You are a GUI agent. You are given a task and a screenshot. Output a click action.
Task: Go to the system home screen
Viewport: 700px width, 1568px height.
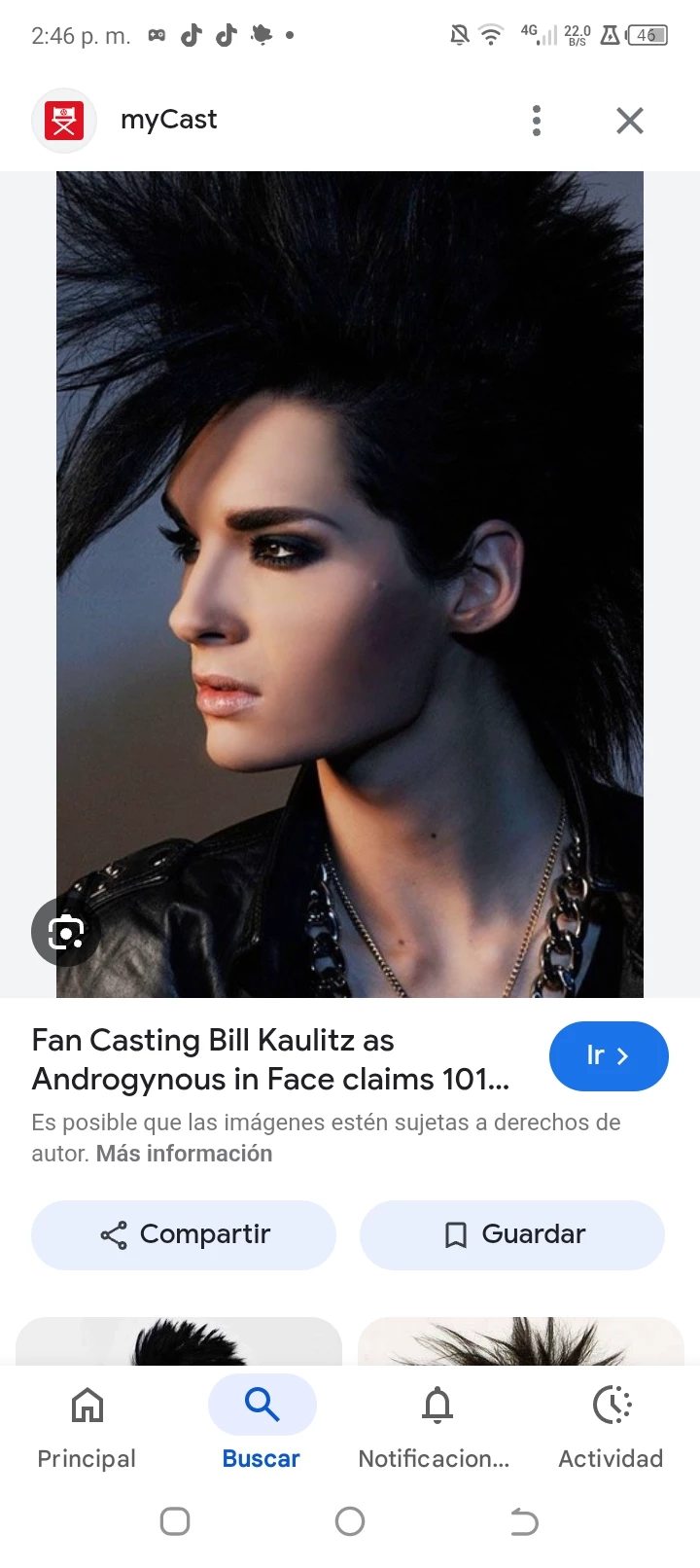tap(350, 1521)
